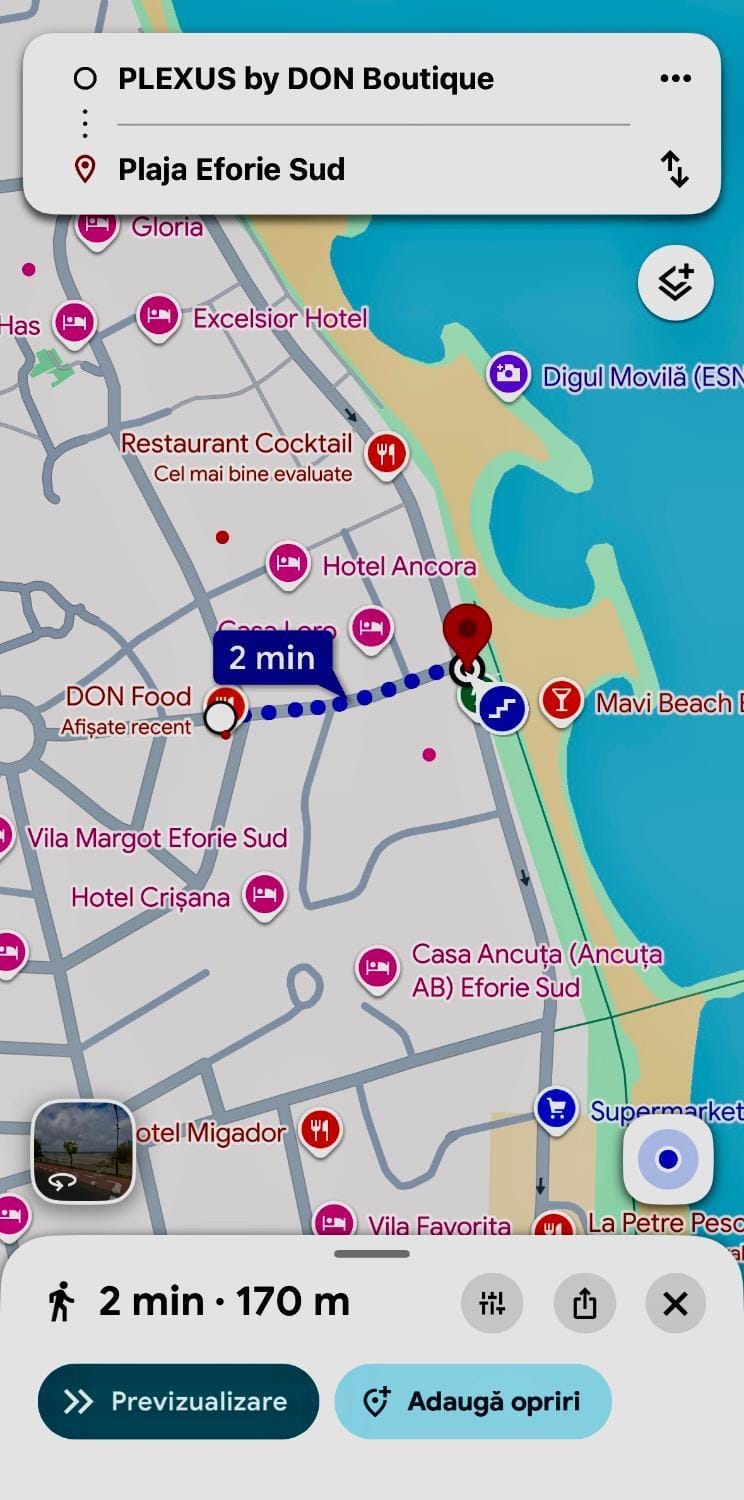Image resolution: width=744 pixels, height=1500 pixels.
Task: Center map on my location
Action: click(x=668, y=1159)
